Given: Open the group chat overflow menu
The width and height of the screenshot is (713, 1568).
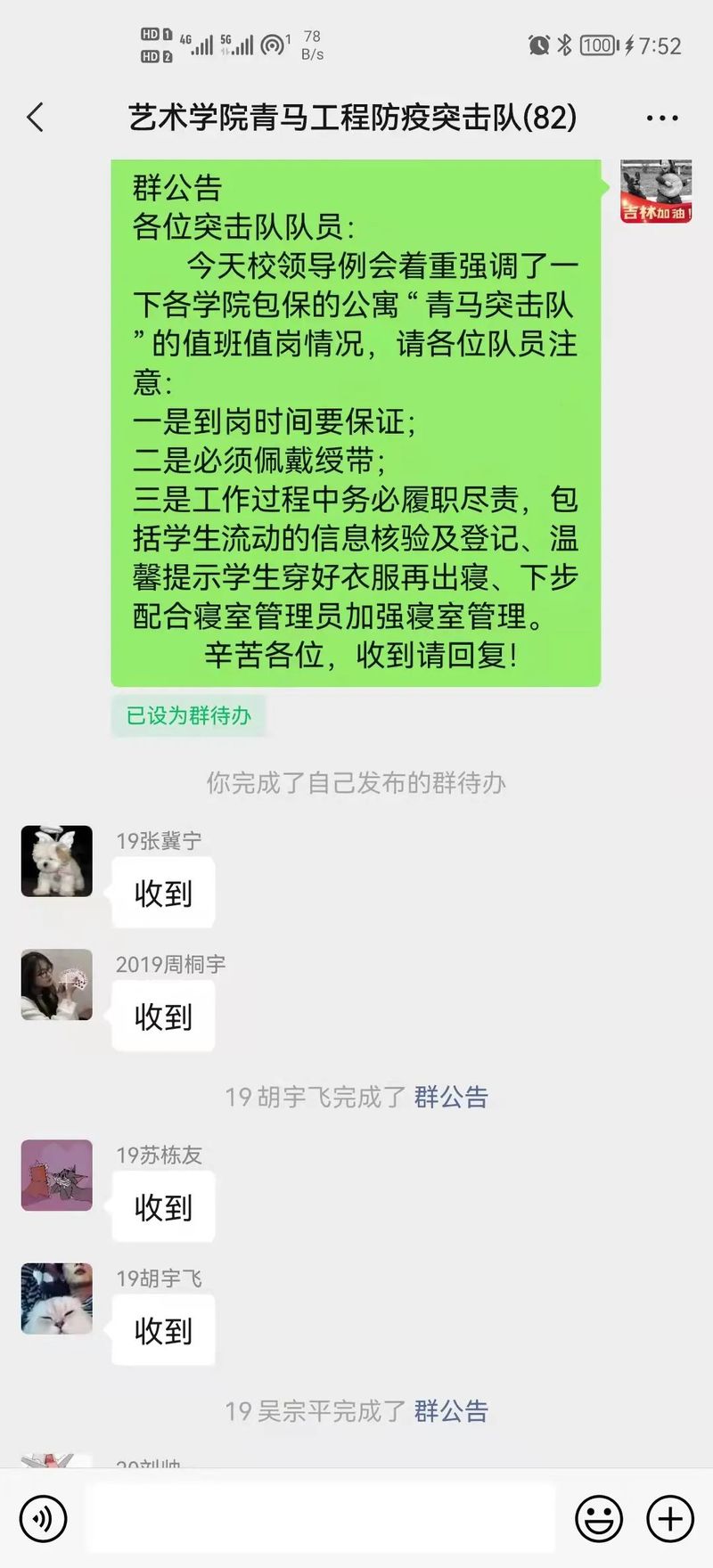Looking at the screenshot, I should pyautogui.click(x=661, y=118).
